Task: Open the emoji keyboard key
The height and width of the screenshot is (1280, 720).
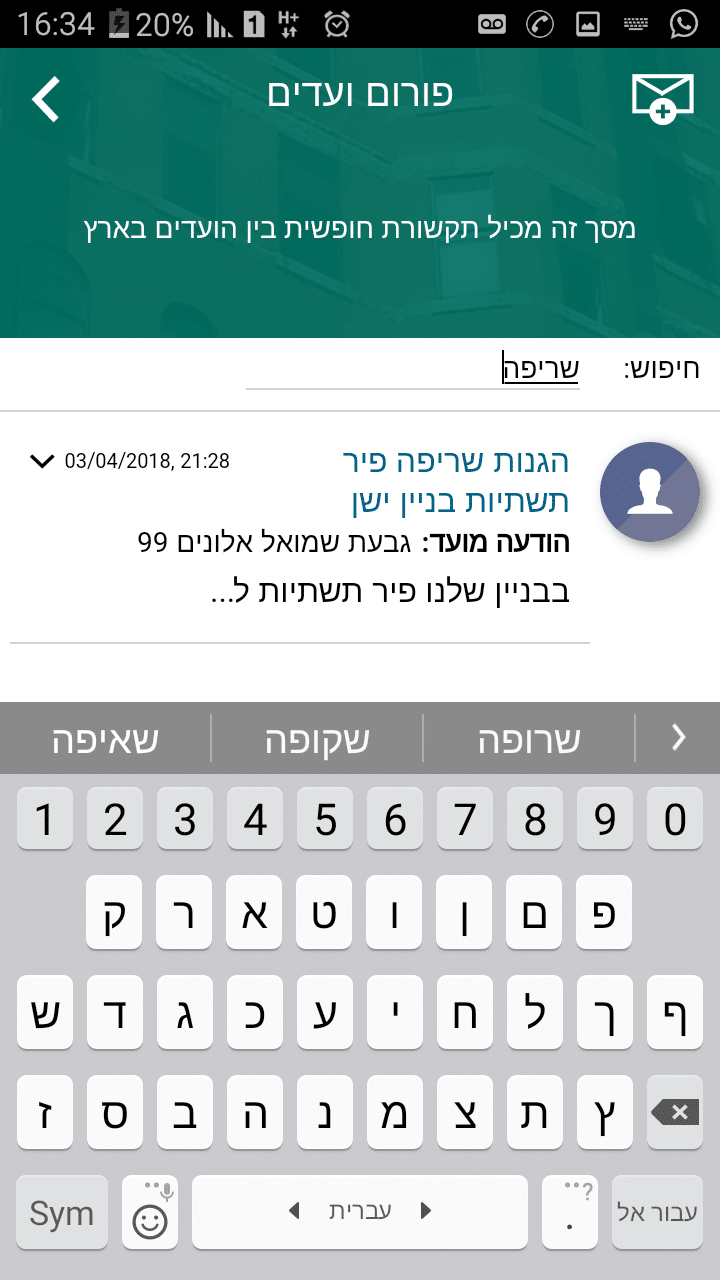Action: [x=150, y=1212]
